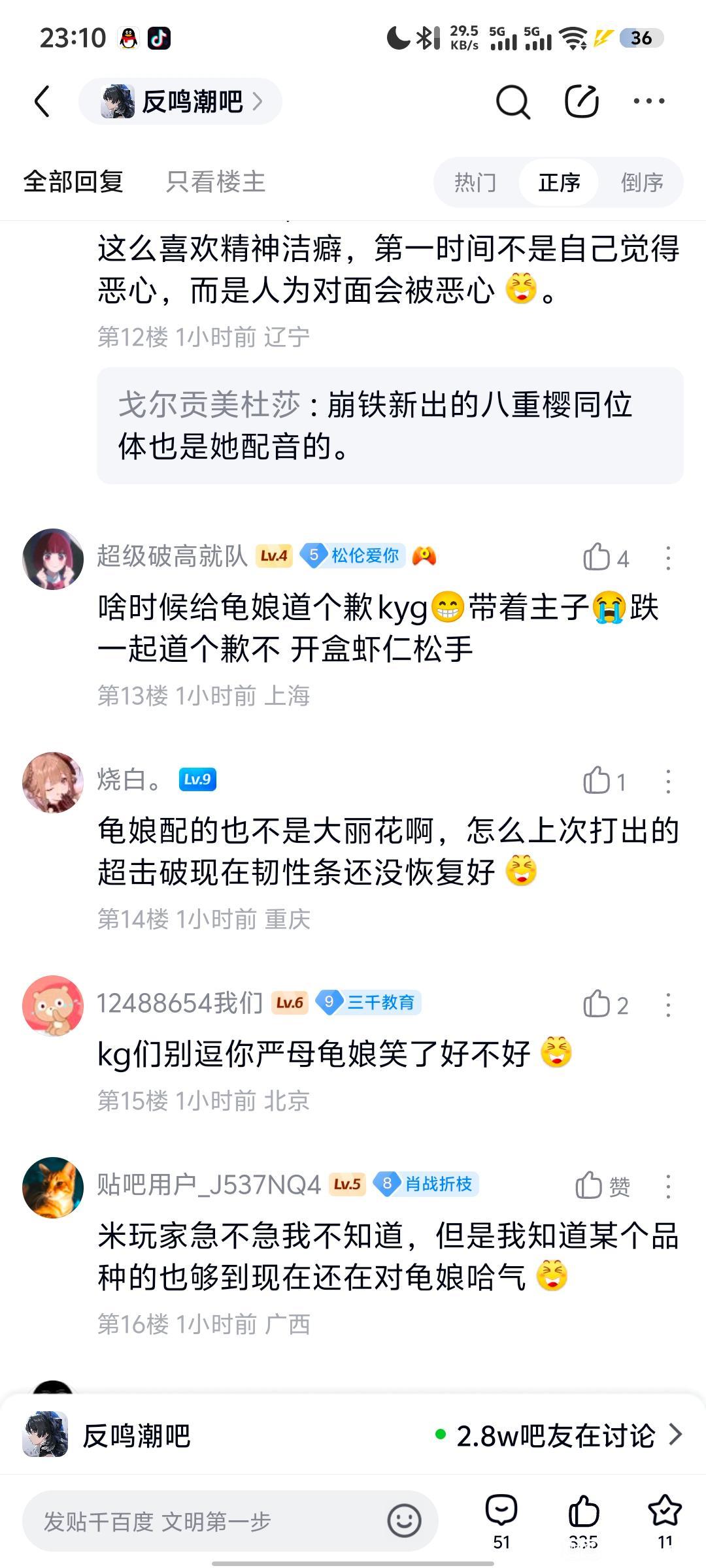Open the three-dot overflow menu in header
This screenshot has width=706, height=1568.
point(648,102)
